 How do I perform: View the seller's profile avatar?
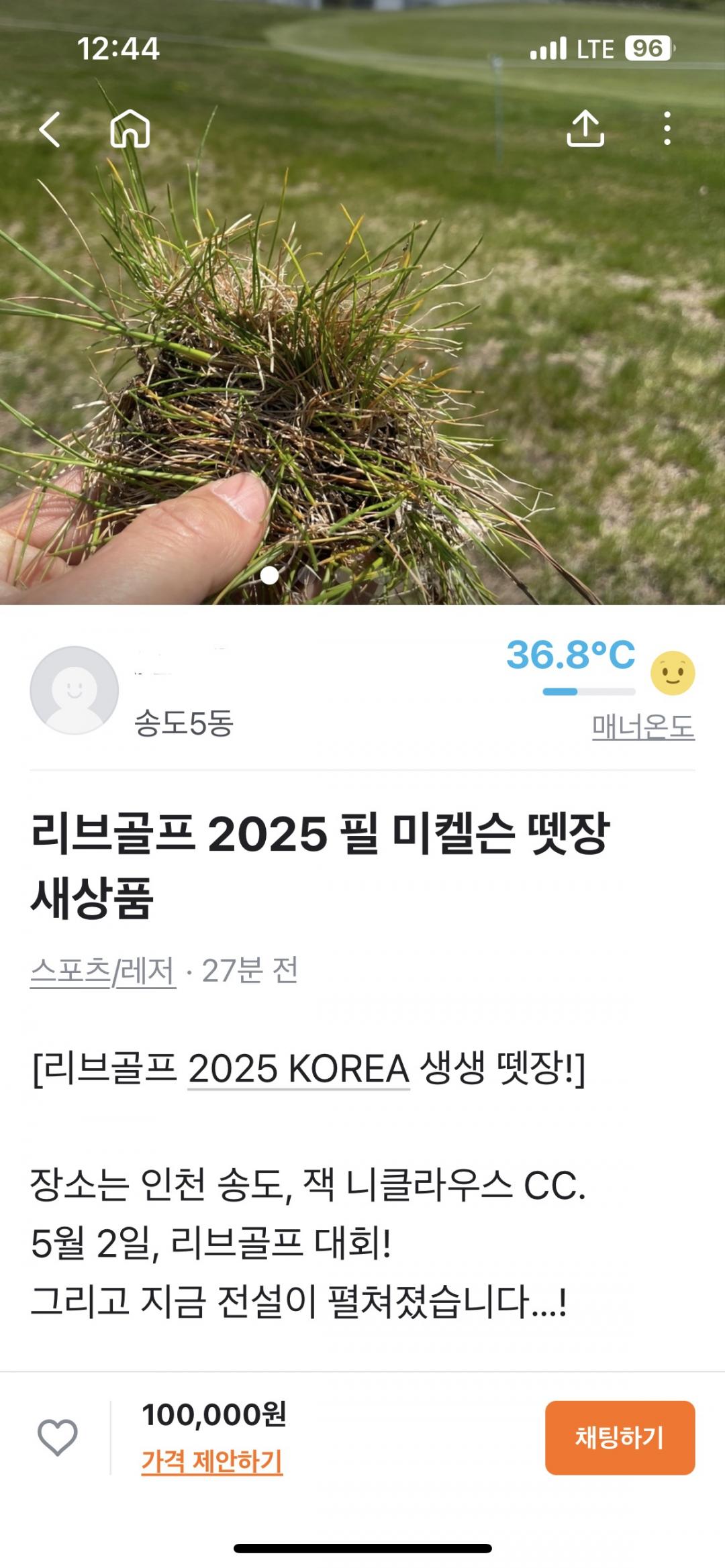tap(75, 690)
